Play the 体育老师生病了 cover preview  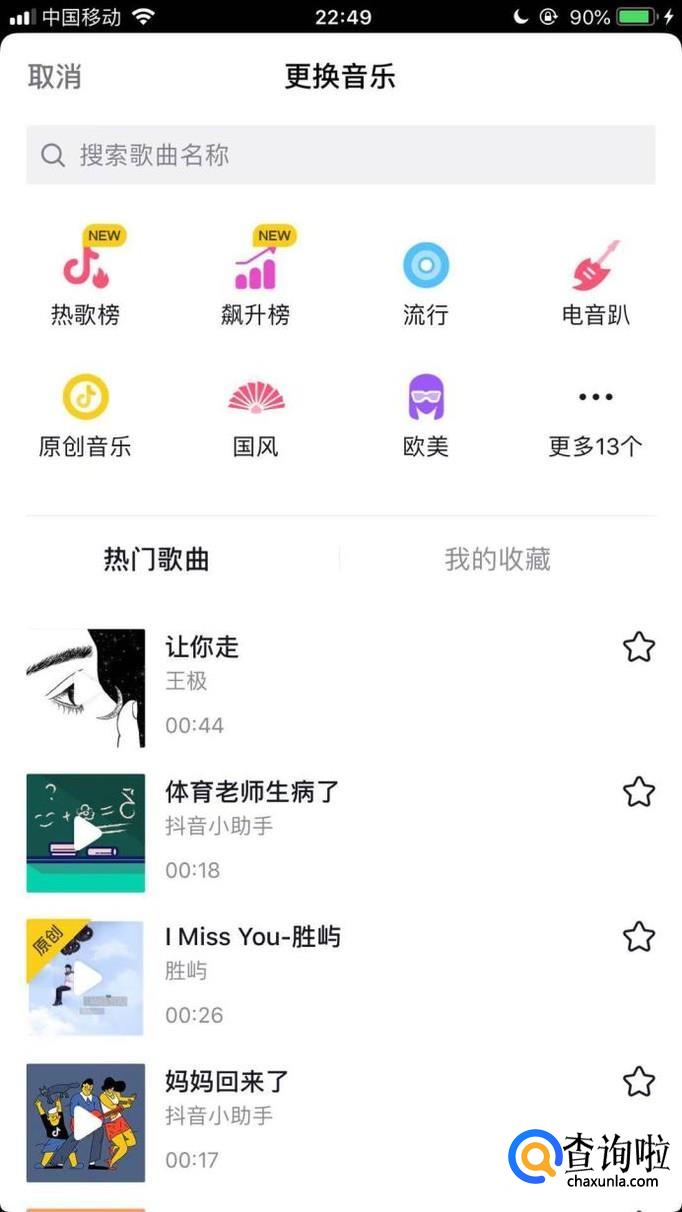click(x=86, y=833)
